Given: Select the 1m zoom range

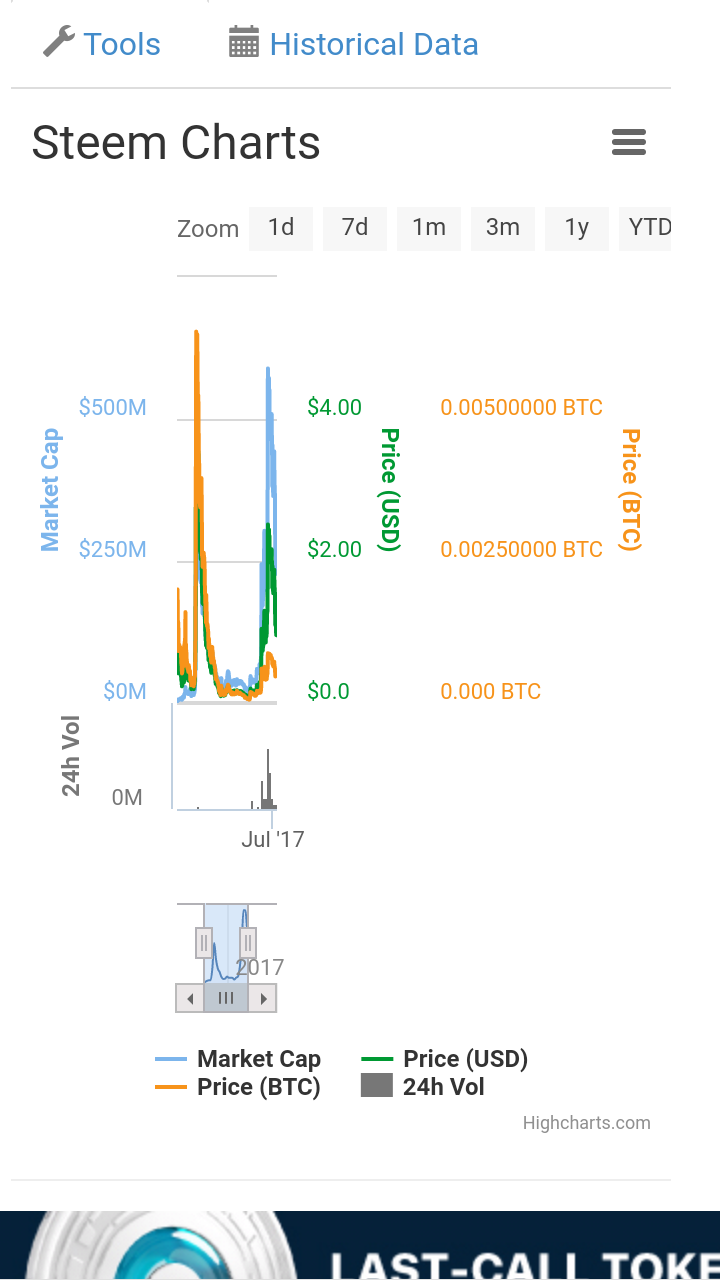Looking at the screenshot, I should click(x=429, y=228).
